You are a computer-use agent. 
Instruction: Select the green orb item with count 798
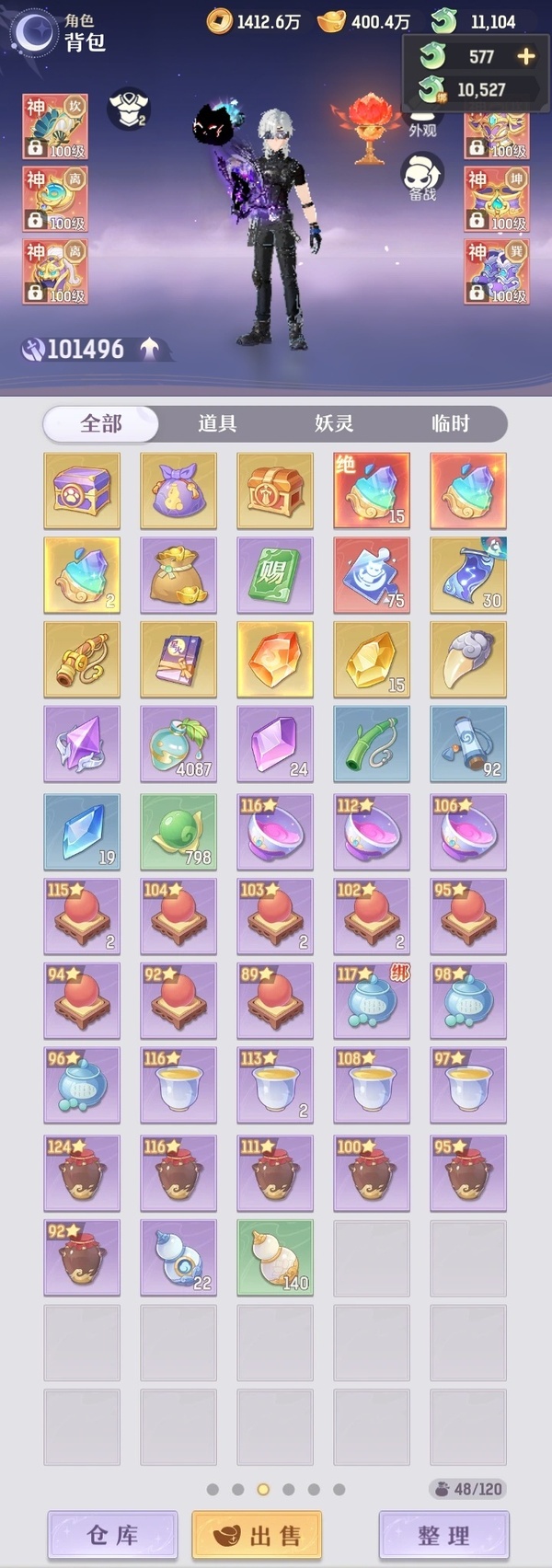(x=178, y=832)
